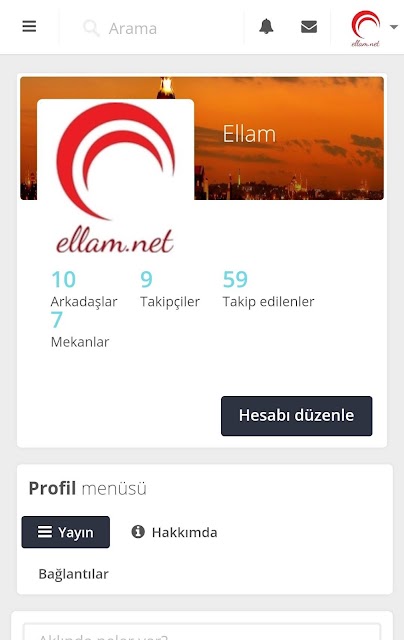
Task: Tap the Hesabı düzenle button
Action: pos(297,416)
